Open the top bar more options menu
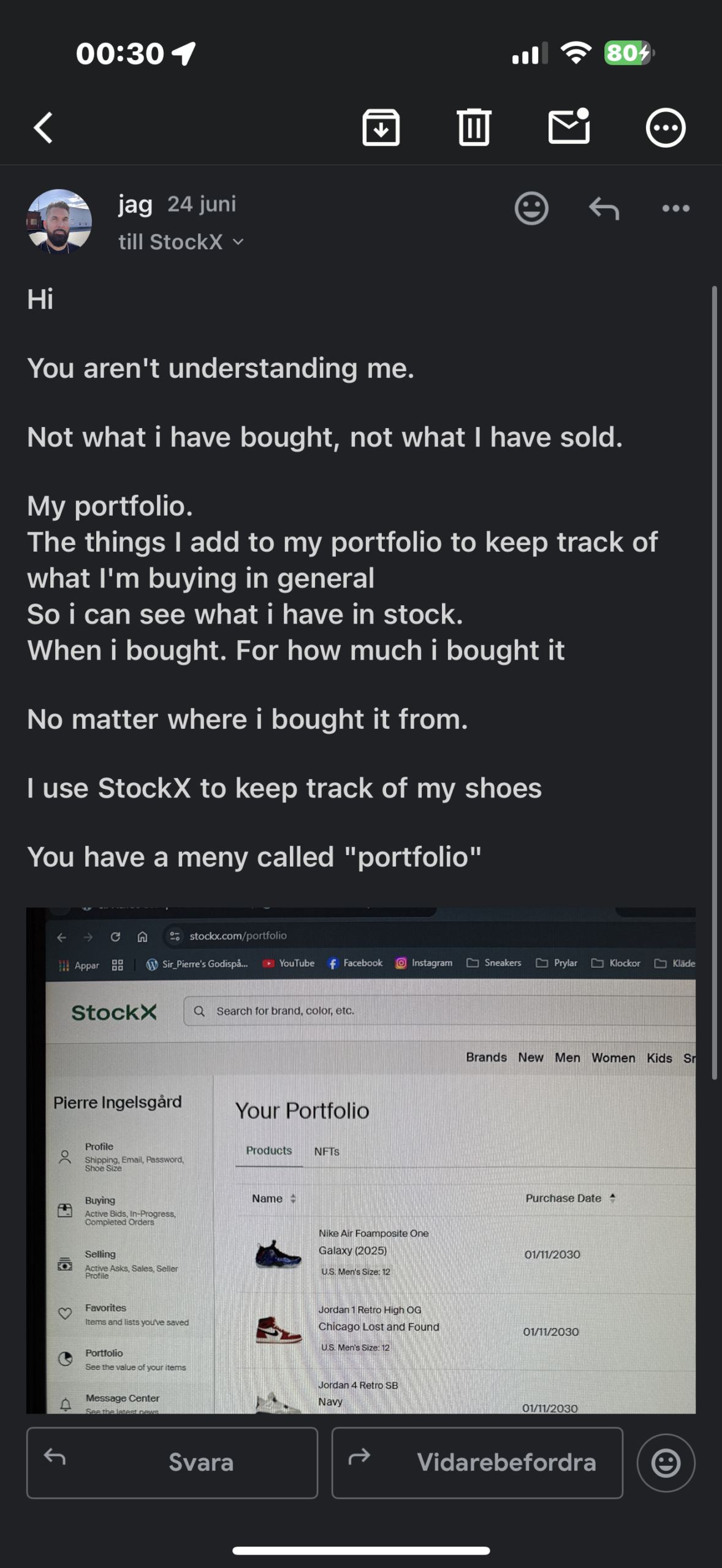722x1568 pixels. point(666,128)
